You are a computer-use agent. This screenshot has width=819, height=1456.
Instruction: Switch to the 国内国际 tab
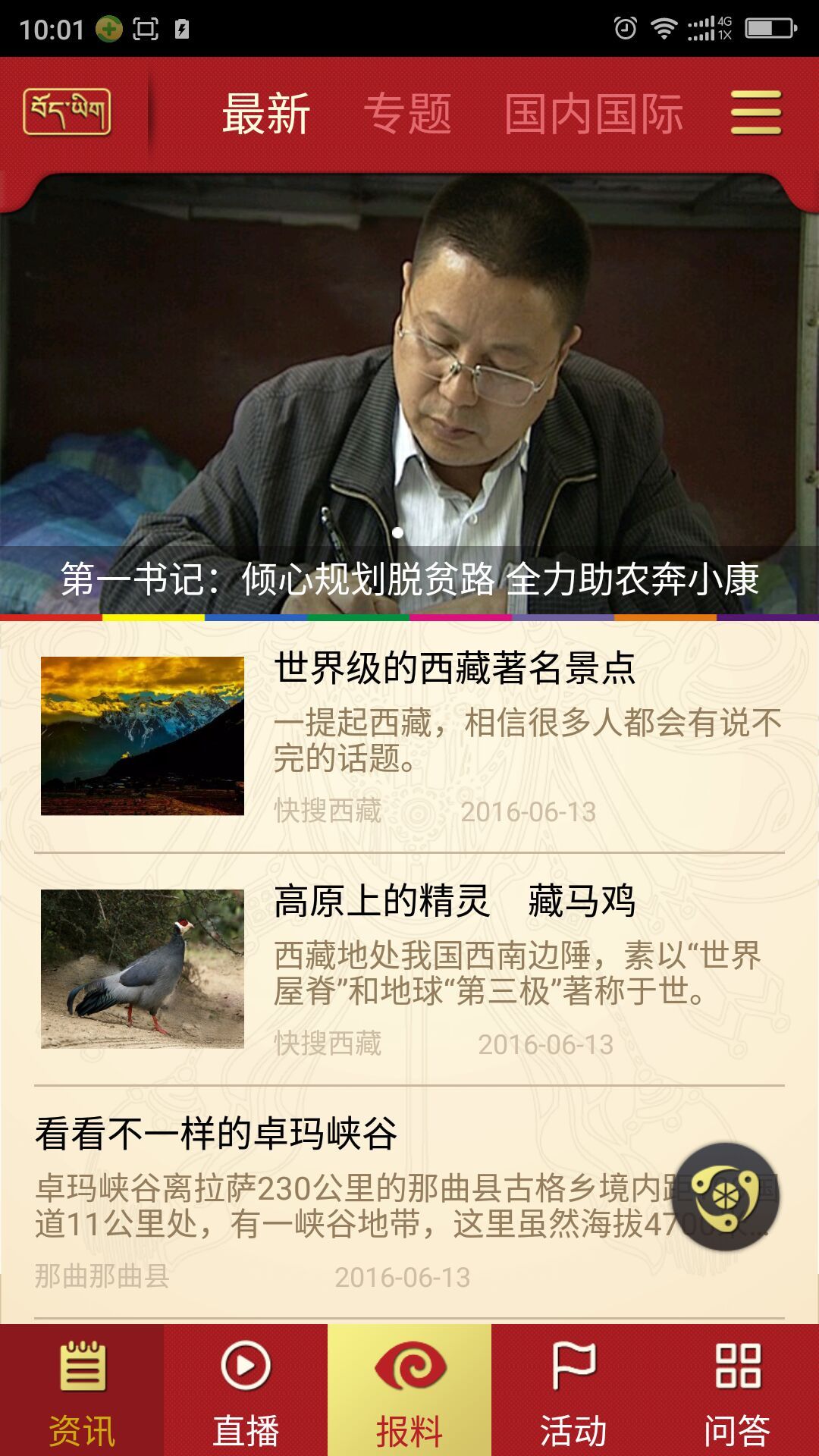(x=594, y=114)
